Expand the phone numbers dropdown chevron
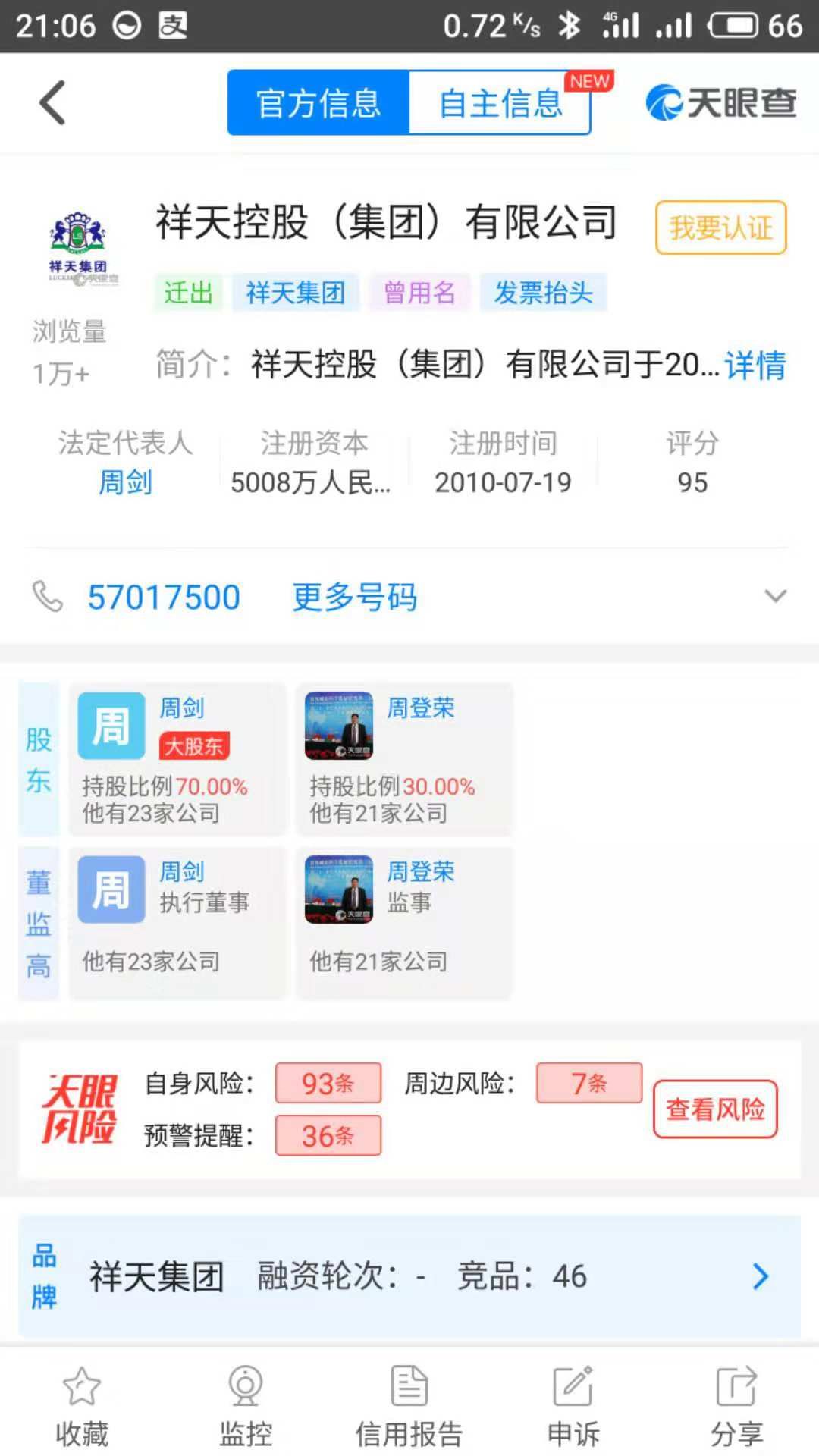 point(775,596)
